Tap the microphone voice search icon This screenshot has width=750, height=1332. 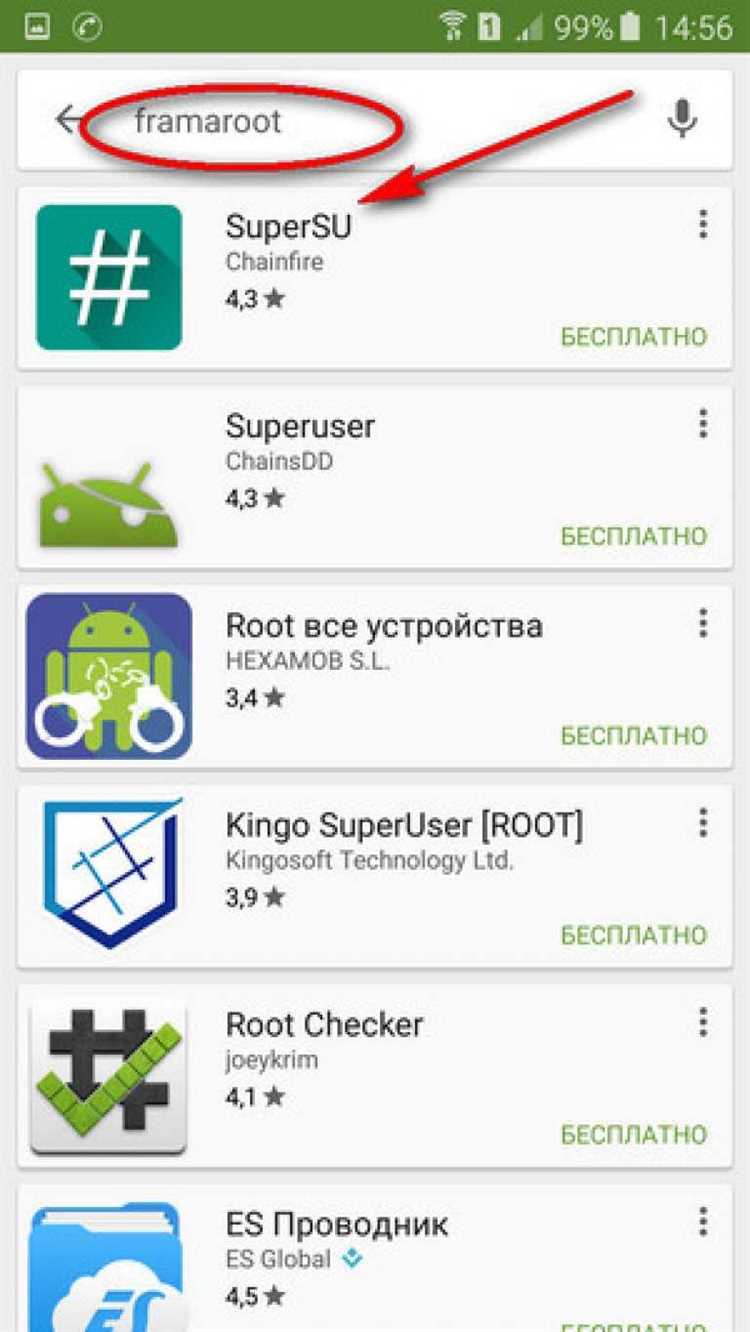tap(681, 119)
